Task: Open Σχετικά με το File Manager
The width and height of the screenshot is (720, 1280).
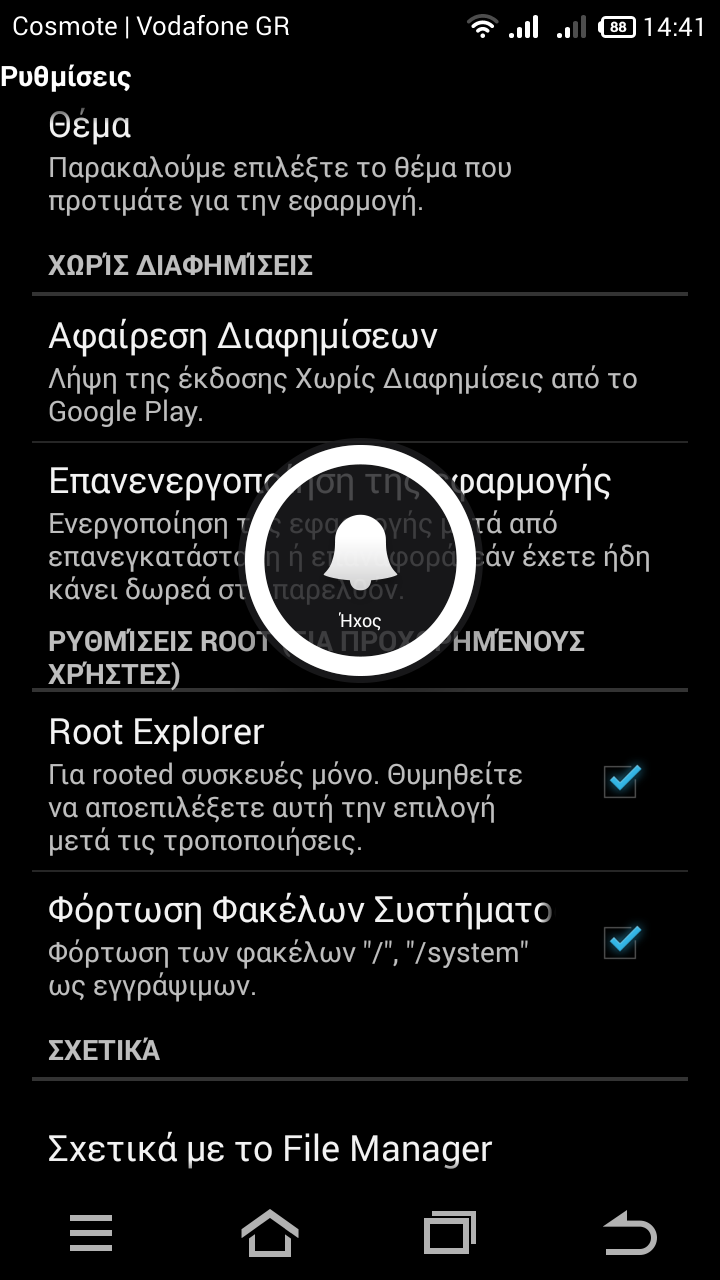Action: (x=270, y=1148)
